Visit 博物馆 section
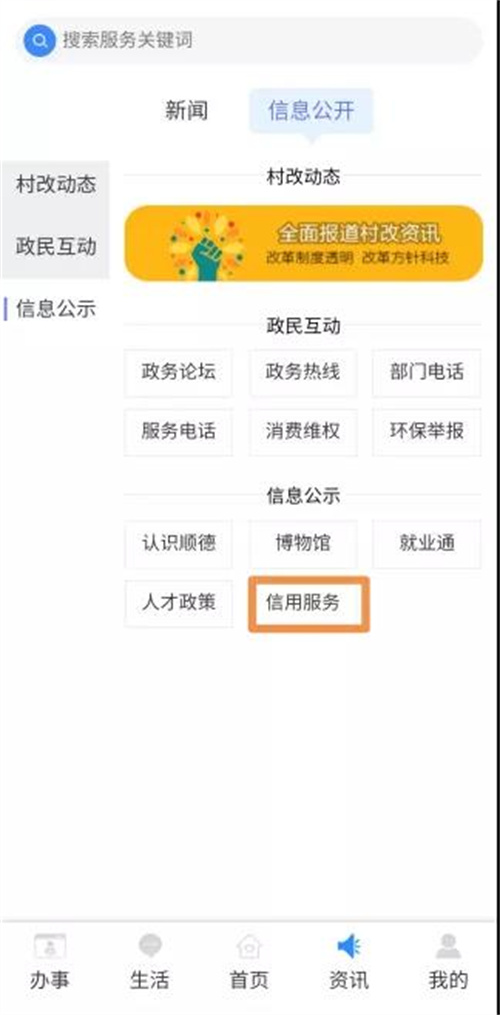This screenshot has height=1015, width=500. click(x=302, y=544)
